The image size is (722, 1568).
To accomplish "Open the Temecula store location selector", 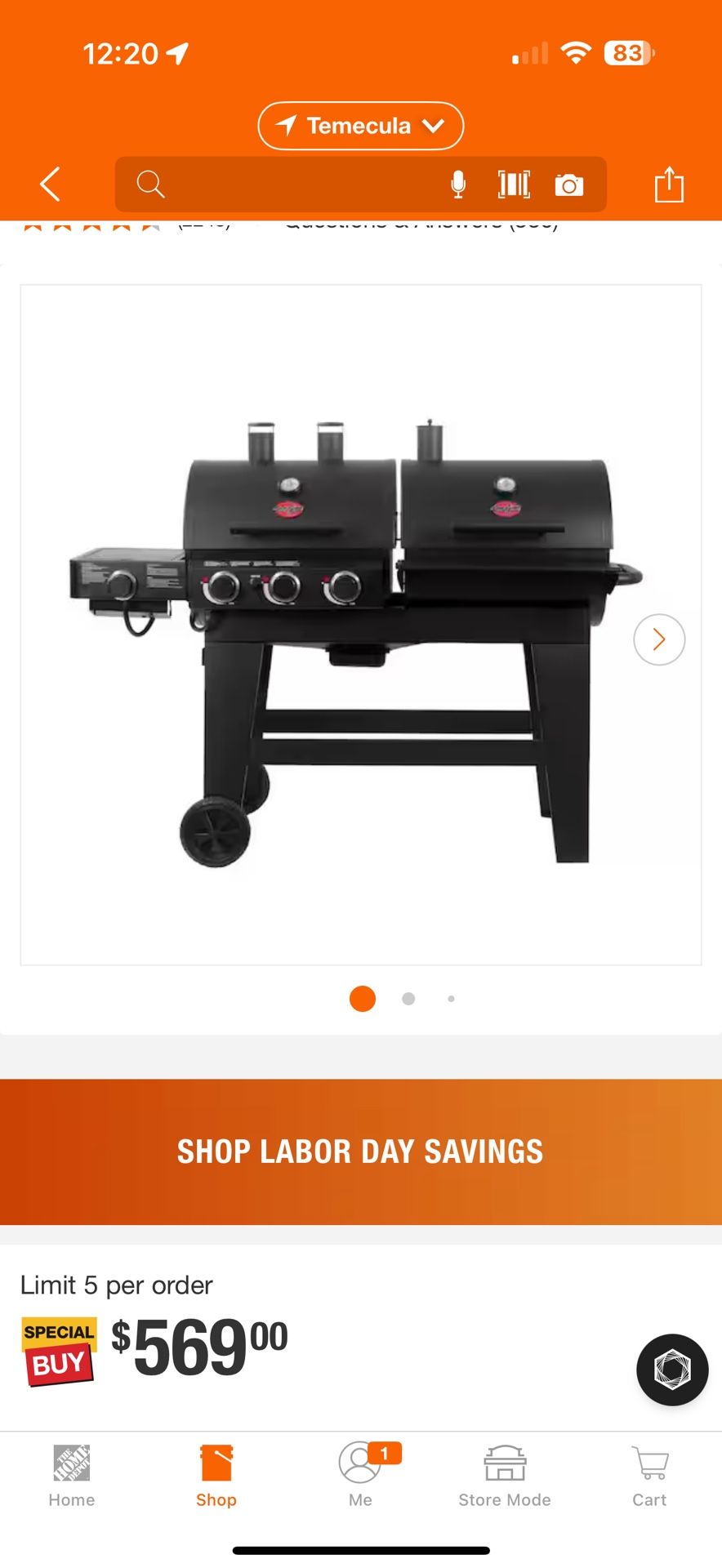I will click(360, 126).
